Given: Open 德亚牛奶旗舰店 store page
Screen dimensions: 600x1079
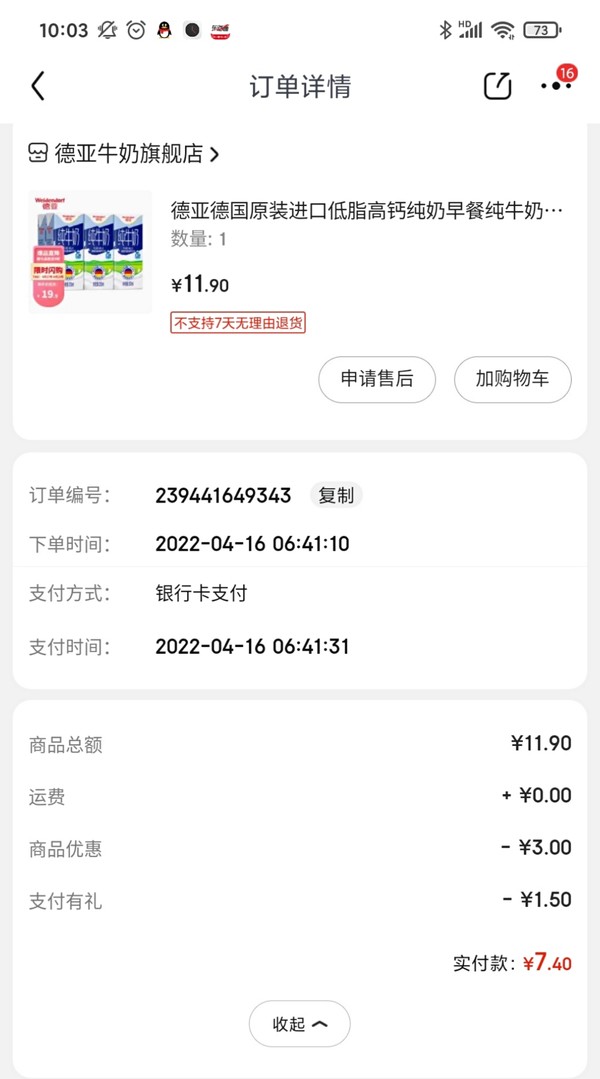Looking at the screenshot, I should (x=124, y=153).
